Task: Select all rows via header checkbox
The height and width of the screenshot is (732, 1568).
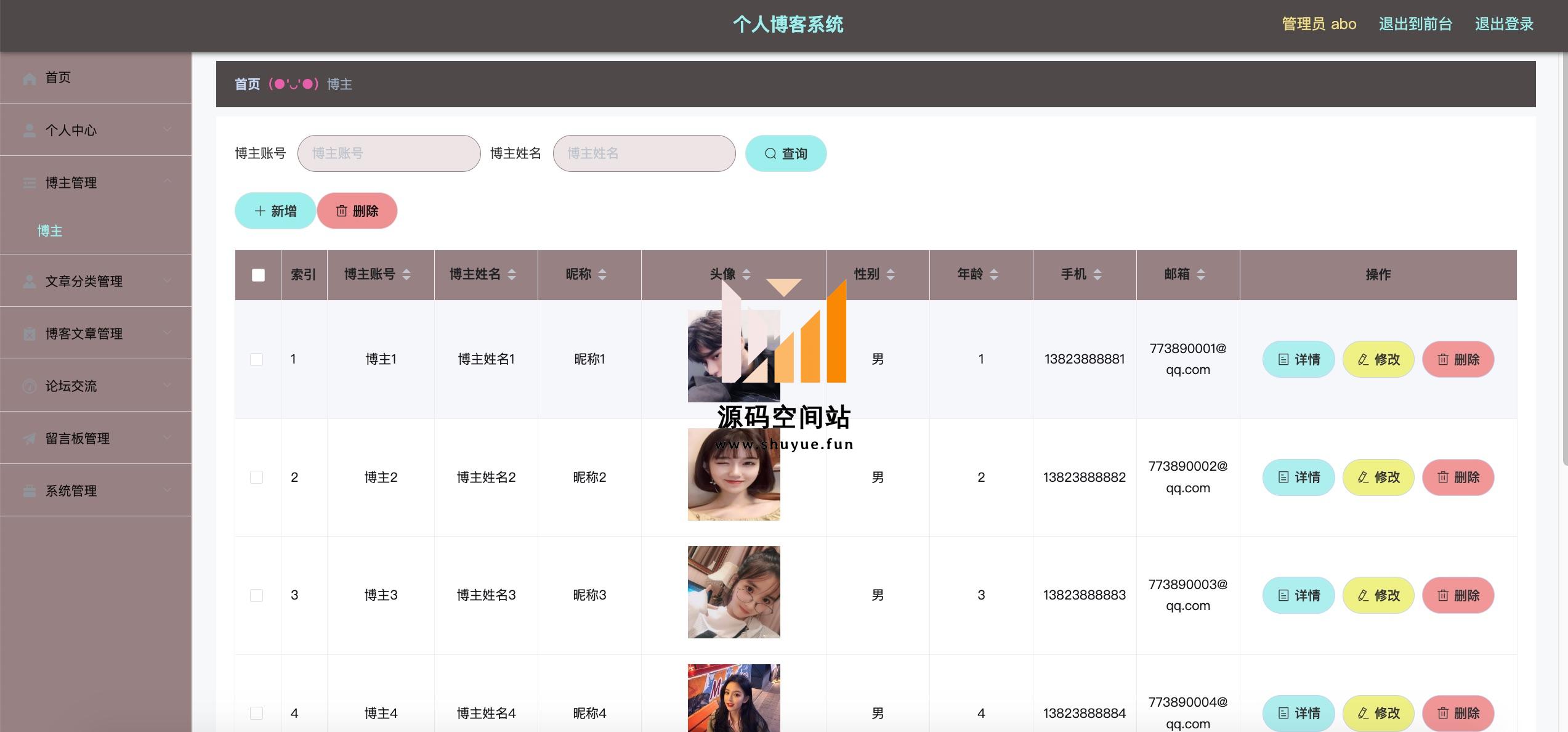Action: click(258, 275)
